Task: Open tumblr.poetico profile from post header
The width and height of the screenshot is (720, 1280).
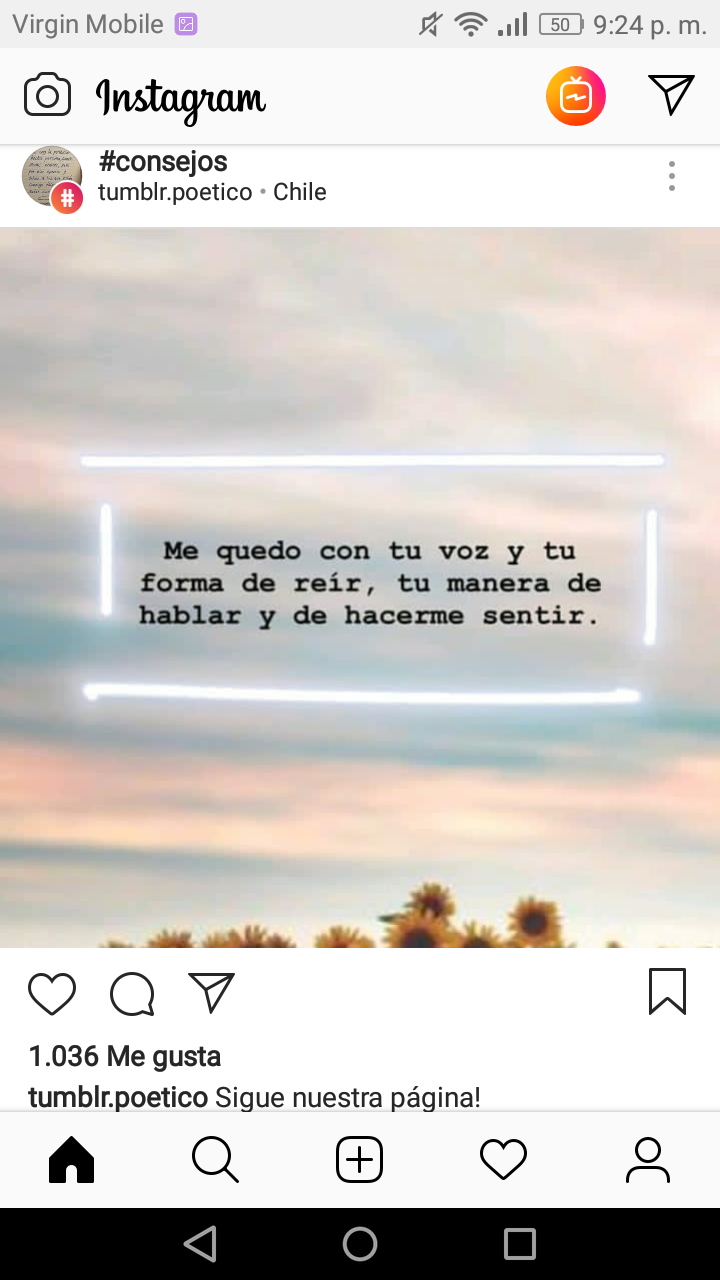Action: pos(175,192)
